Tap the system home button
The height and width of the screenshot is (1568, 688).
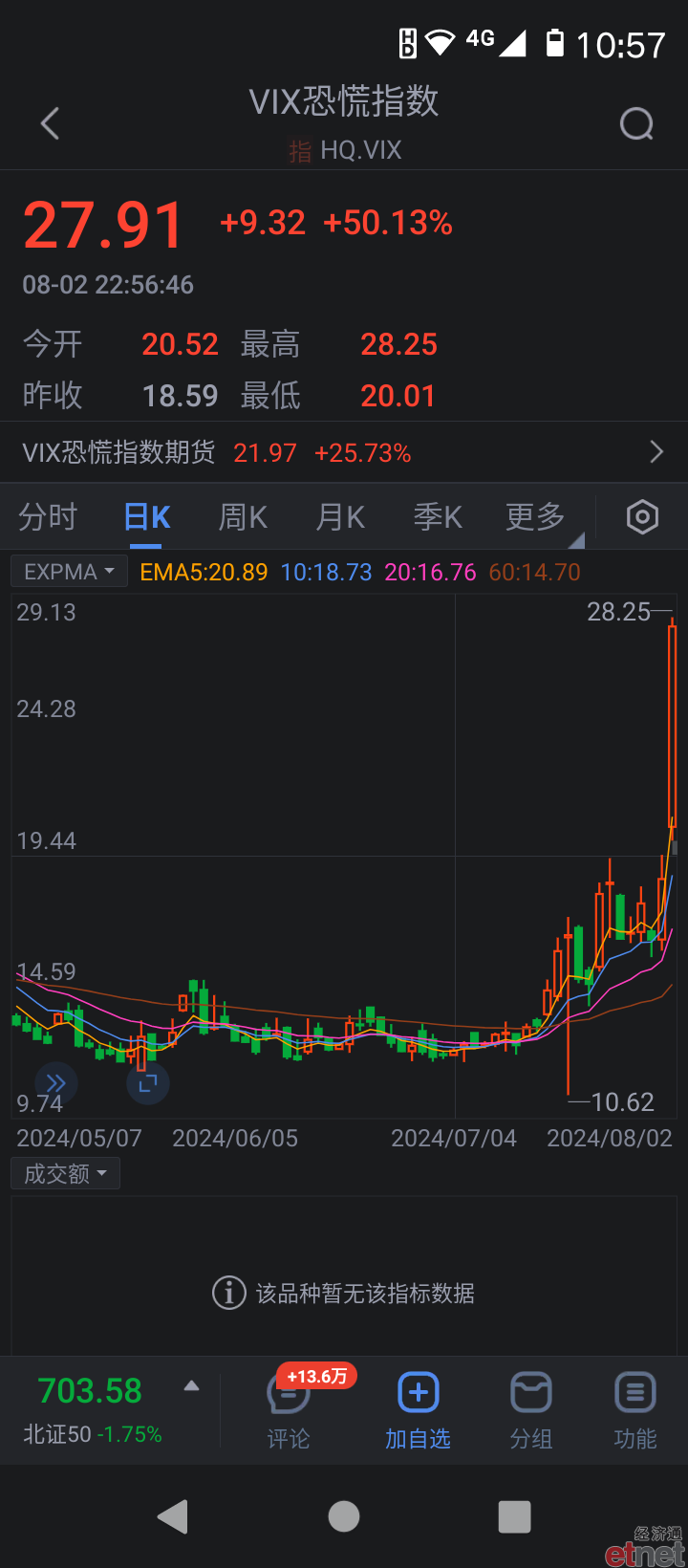(344, 1516)
